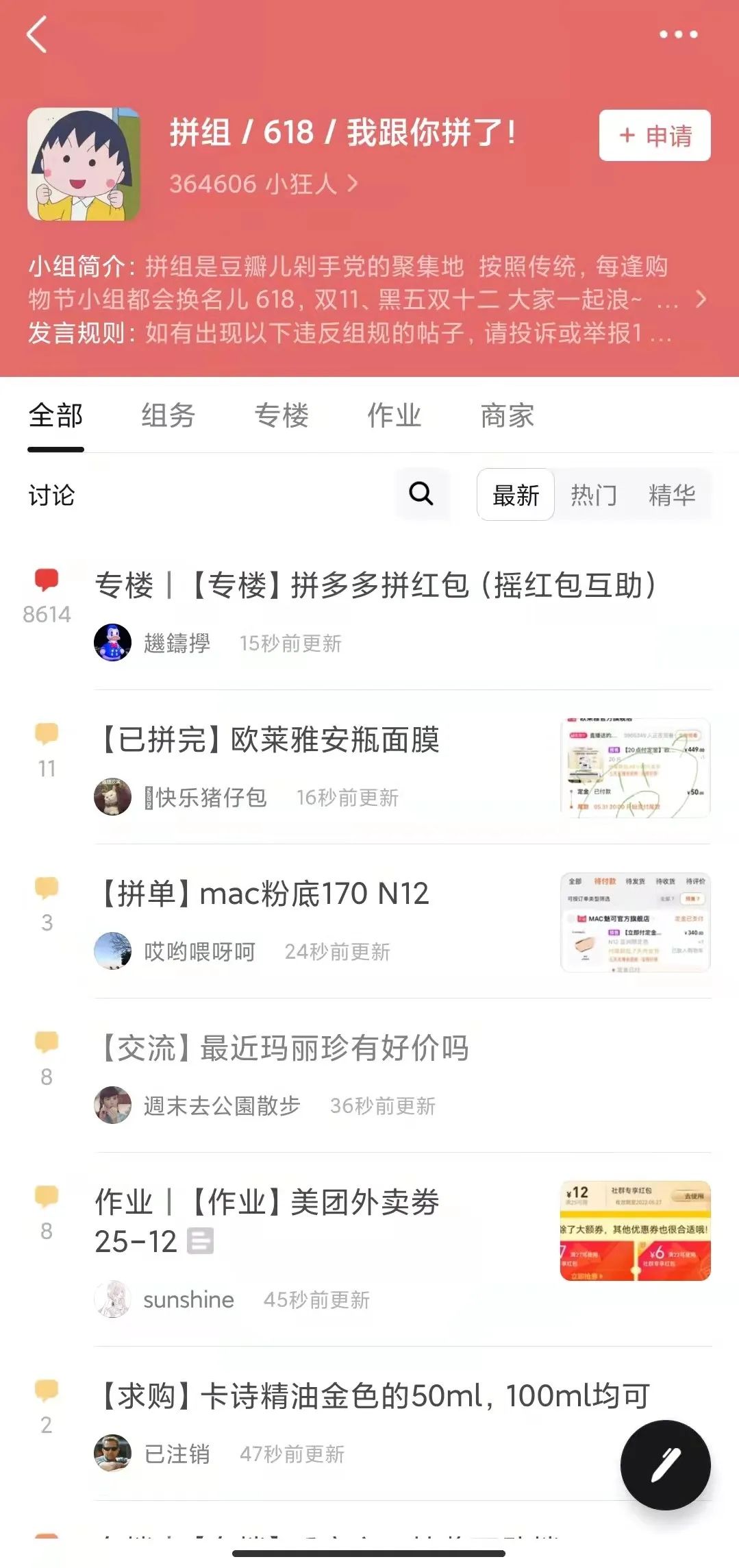Expand the 小组简介 group description
Viewport: 739px width, 1568px height.
700,299
